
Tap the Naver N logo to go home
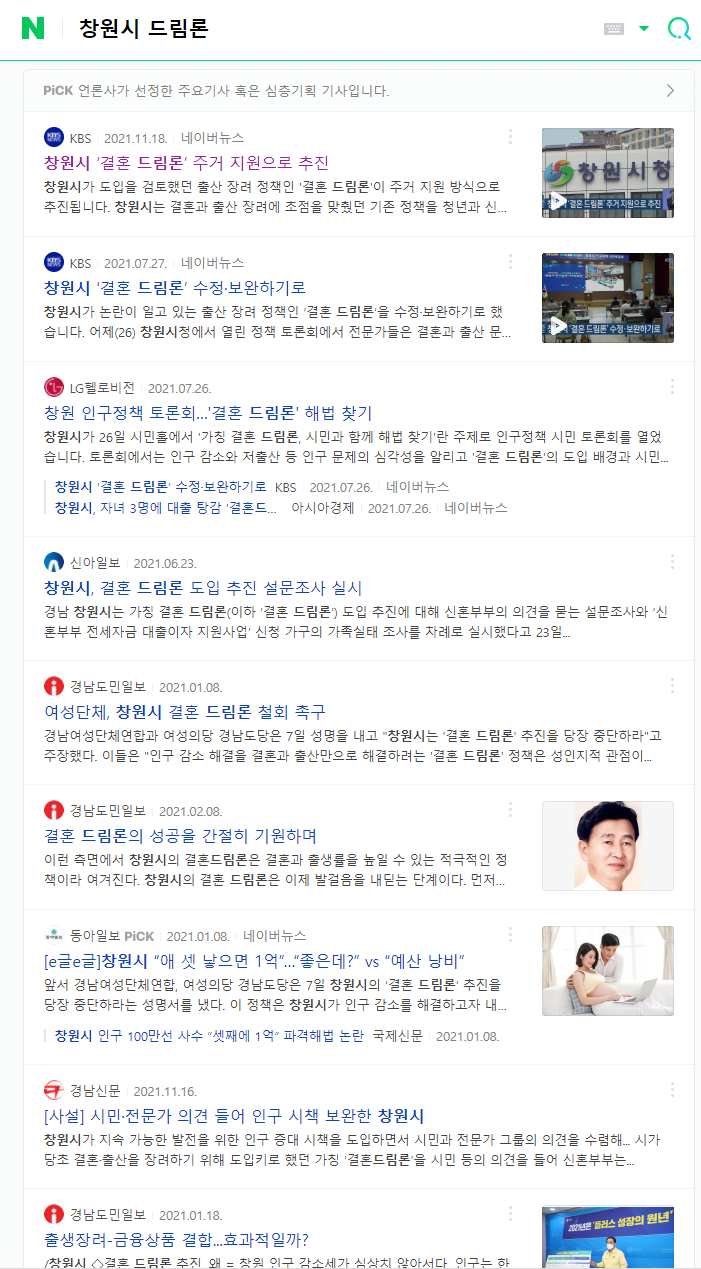(x=33, y=29)
